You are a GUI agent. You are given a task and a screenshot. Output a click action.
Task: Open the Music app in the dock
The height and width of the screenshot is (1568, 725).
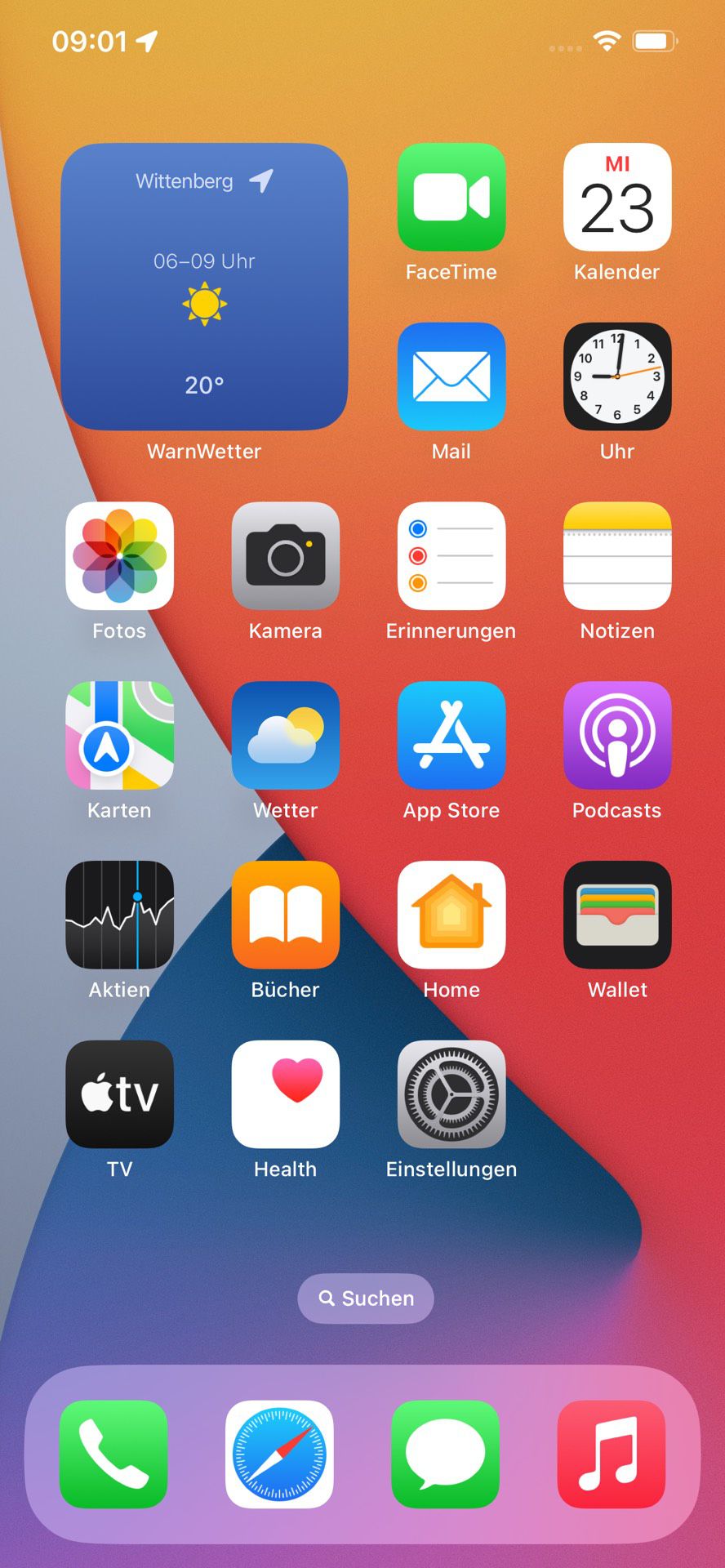coord(612,1454)
